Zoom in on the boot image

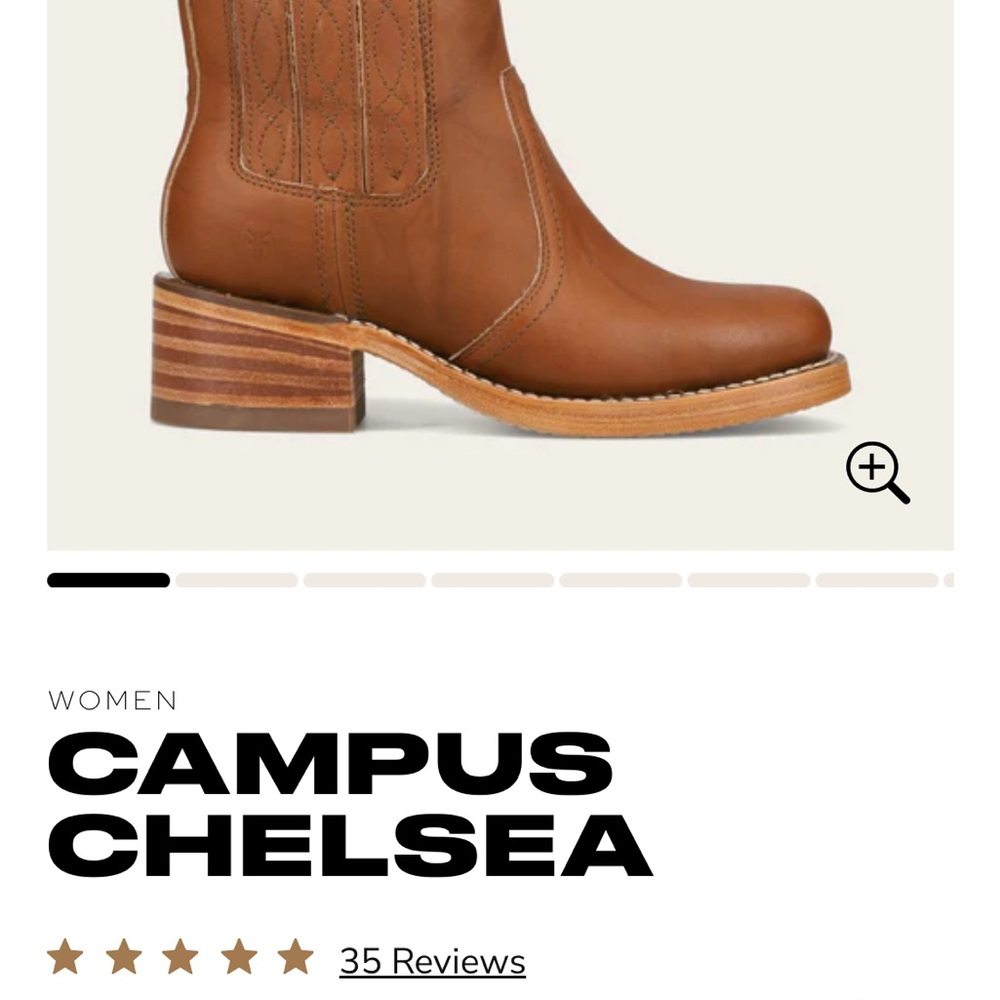pyautogui.click(x=877, y=472)
